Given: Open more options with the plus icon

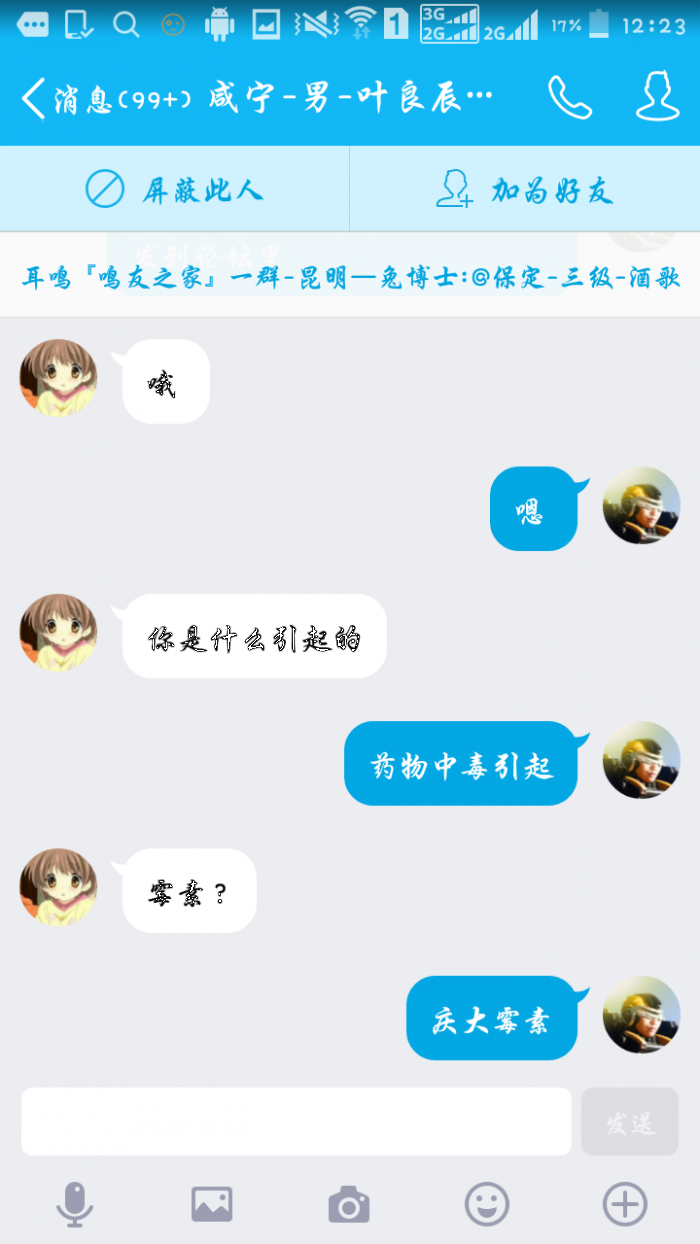Looking at the screenshot, I should pos(625,1204).
